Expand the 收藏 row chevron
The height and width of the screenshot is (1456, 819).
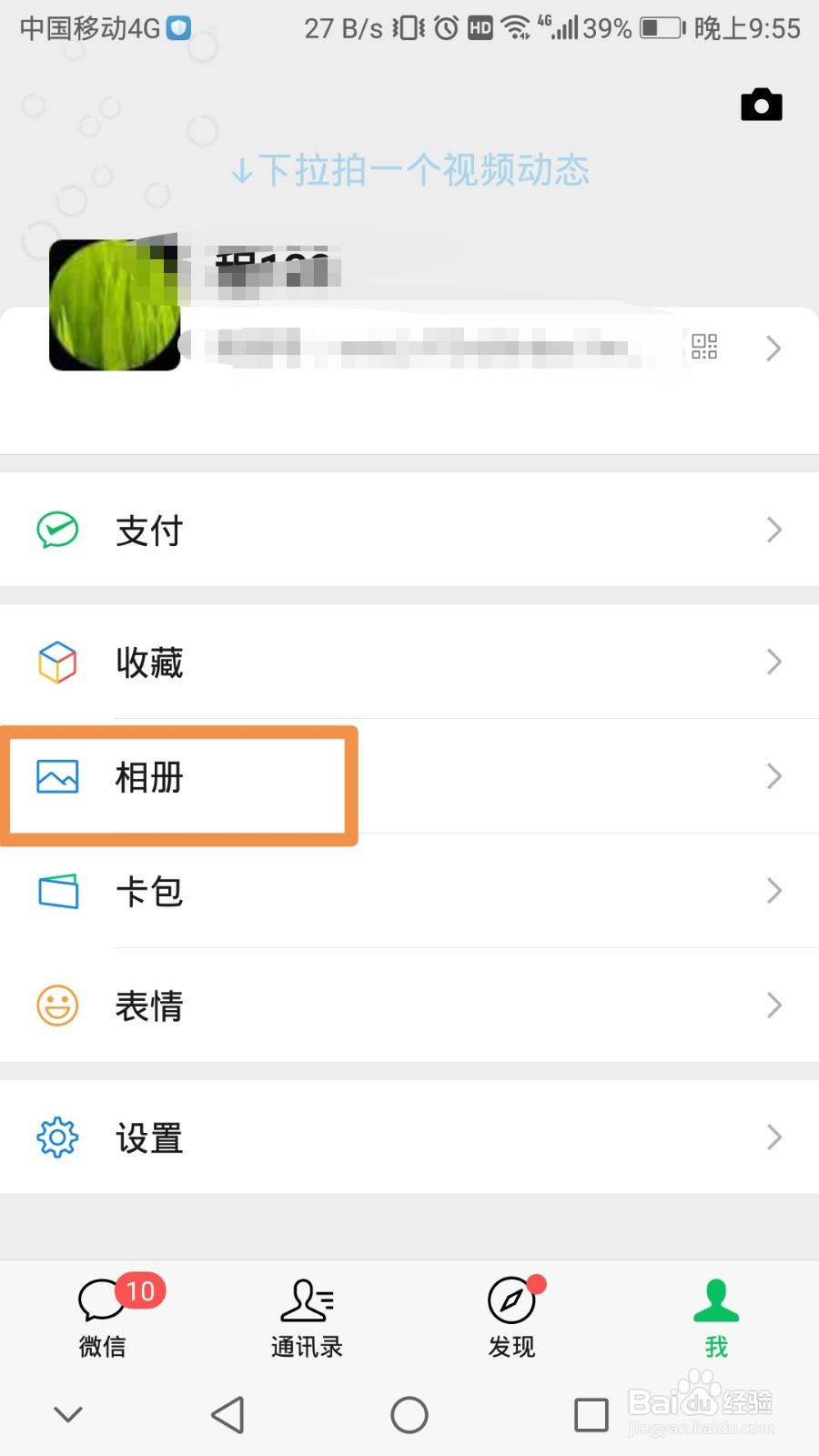(x=773, y=662)
